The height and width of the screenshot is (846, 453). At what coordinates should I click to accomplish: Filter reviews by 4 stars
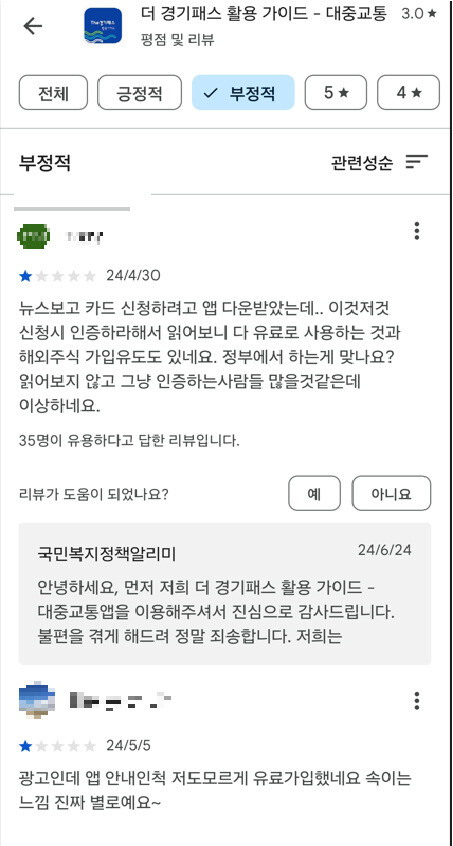point(408,93)
